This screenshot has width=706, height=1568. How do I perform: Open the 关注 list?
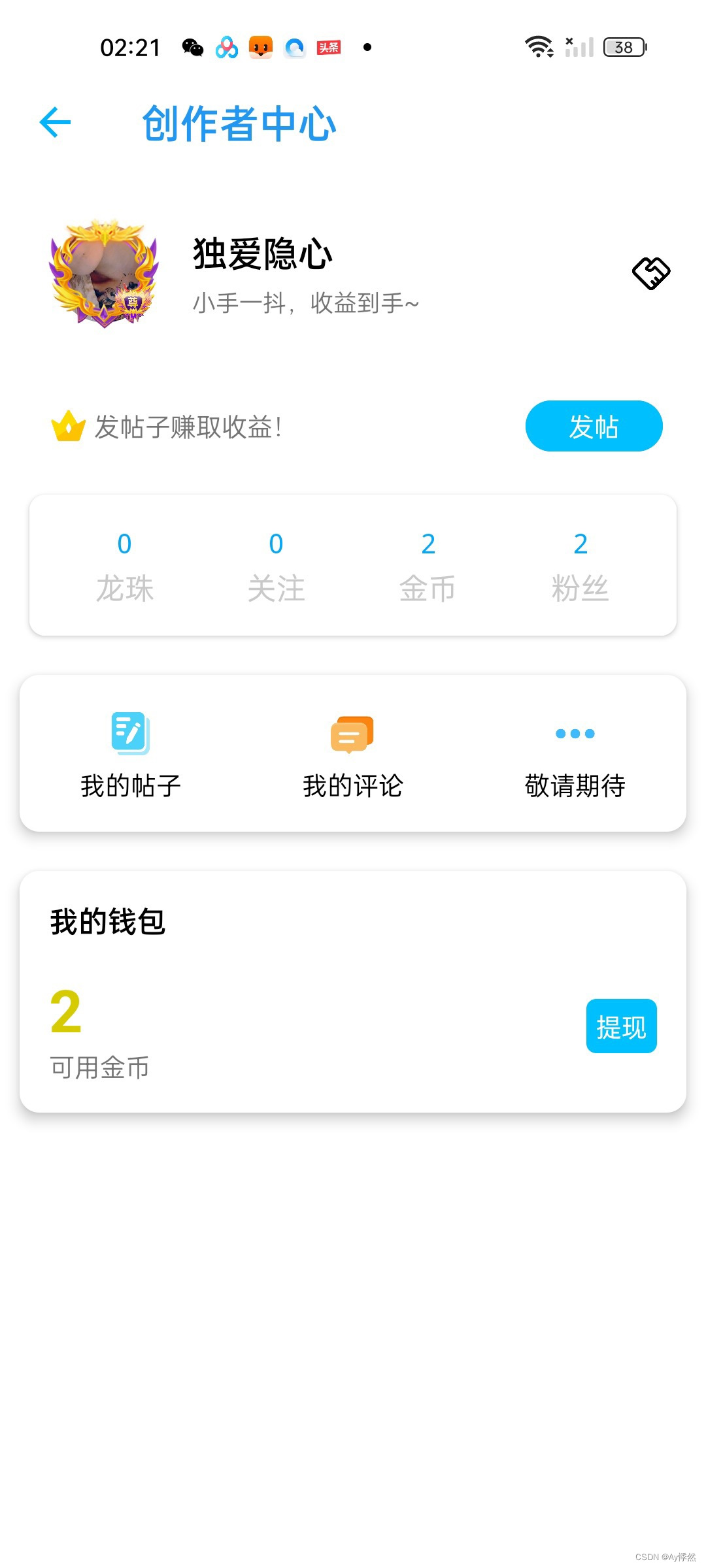point(276,566)
